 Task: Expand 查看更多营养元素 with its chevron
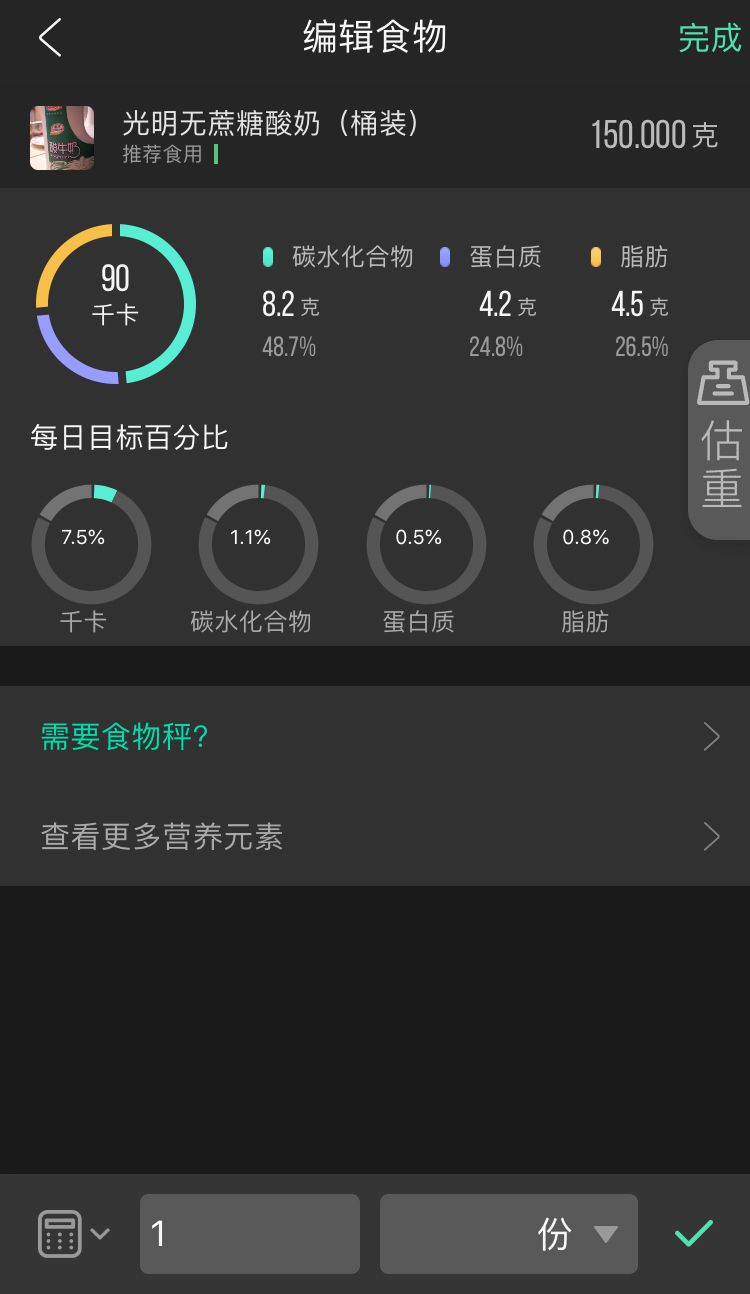[710, 836]
